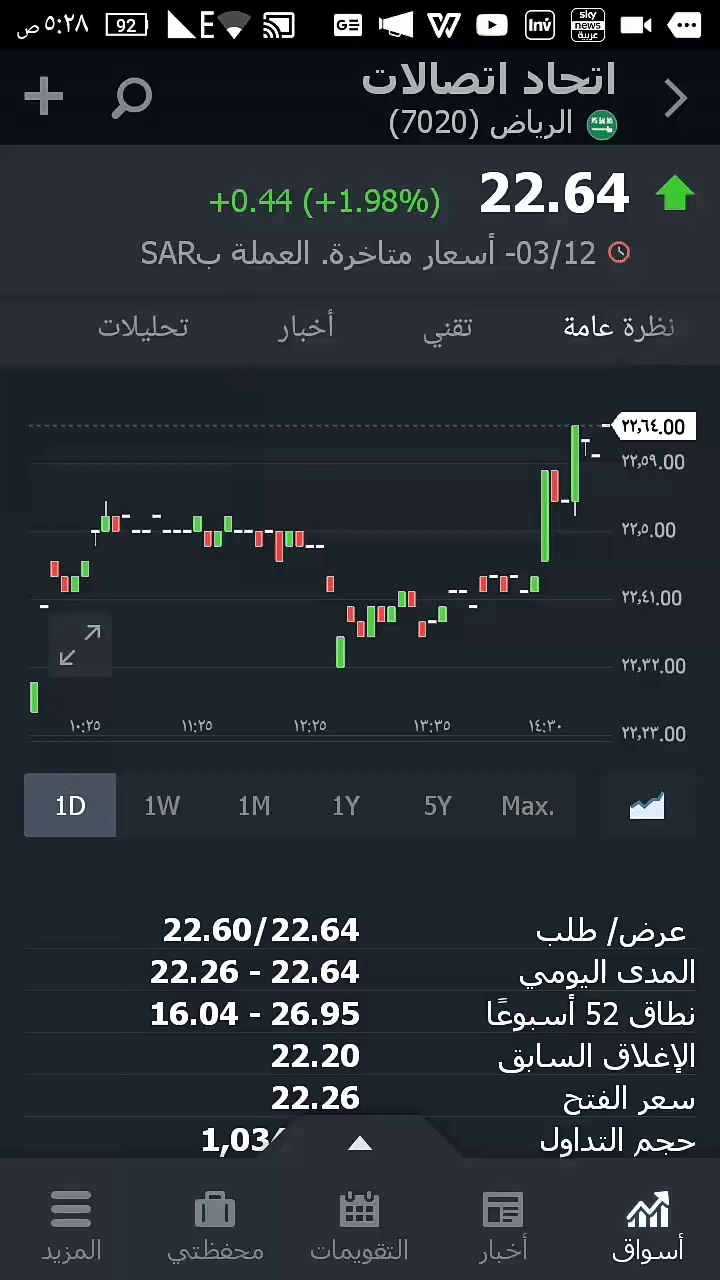Open محفظتي portfolio tab

[215, 1225]
